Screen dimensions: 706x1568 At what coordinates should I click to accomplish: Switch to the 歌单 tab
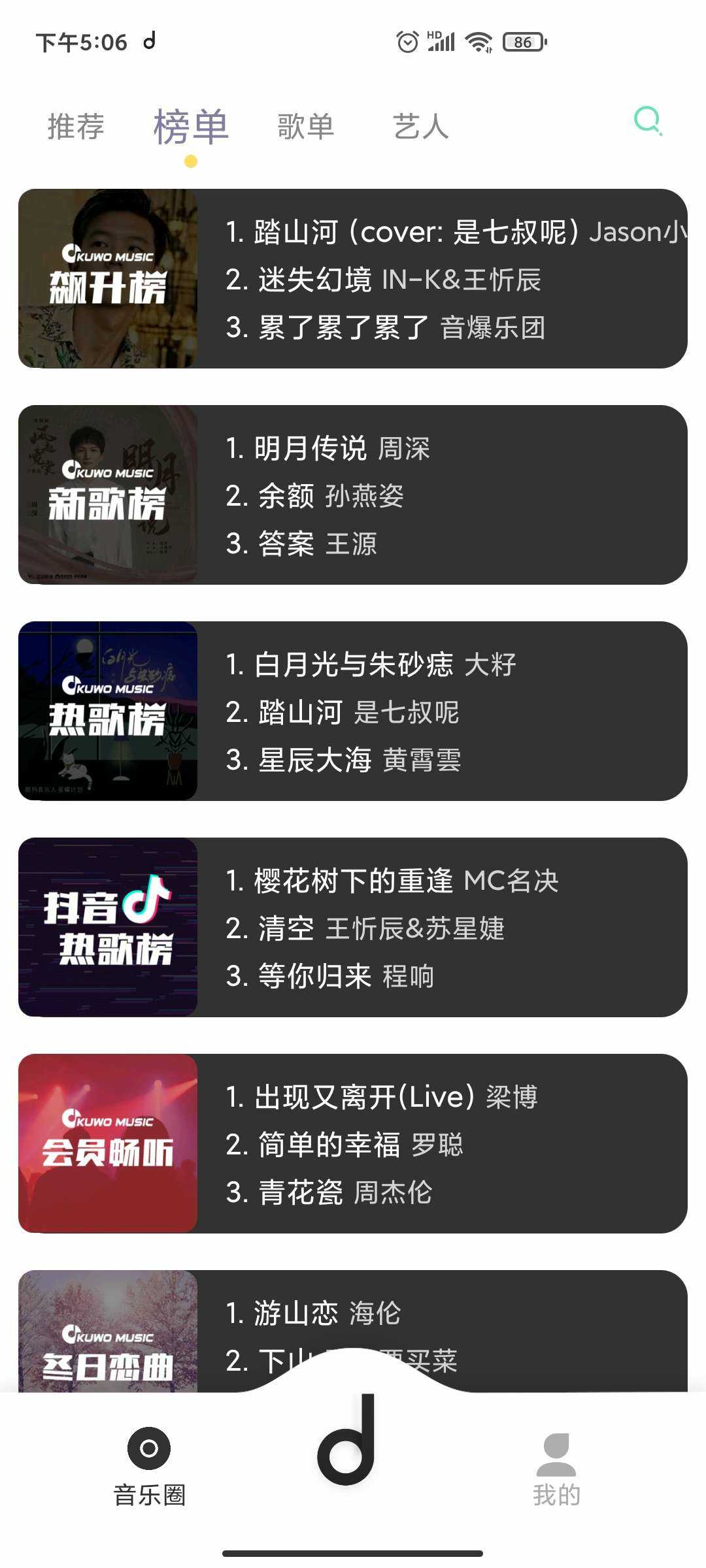(306, 126)
